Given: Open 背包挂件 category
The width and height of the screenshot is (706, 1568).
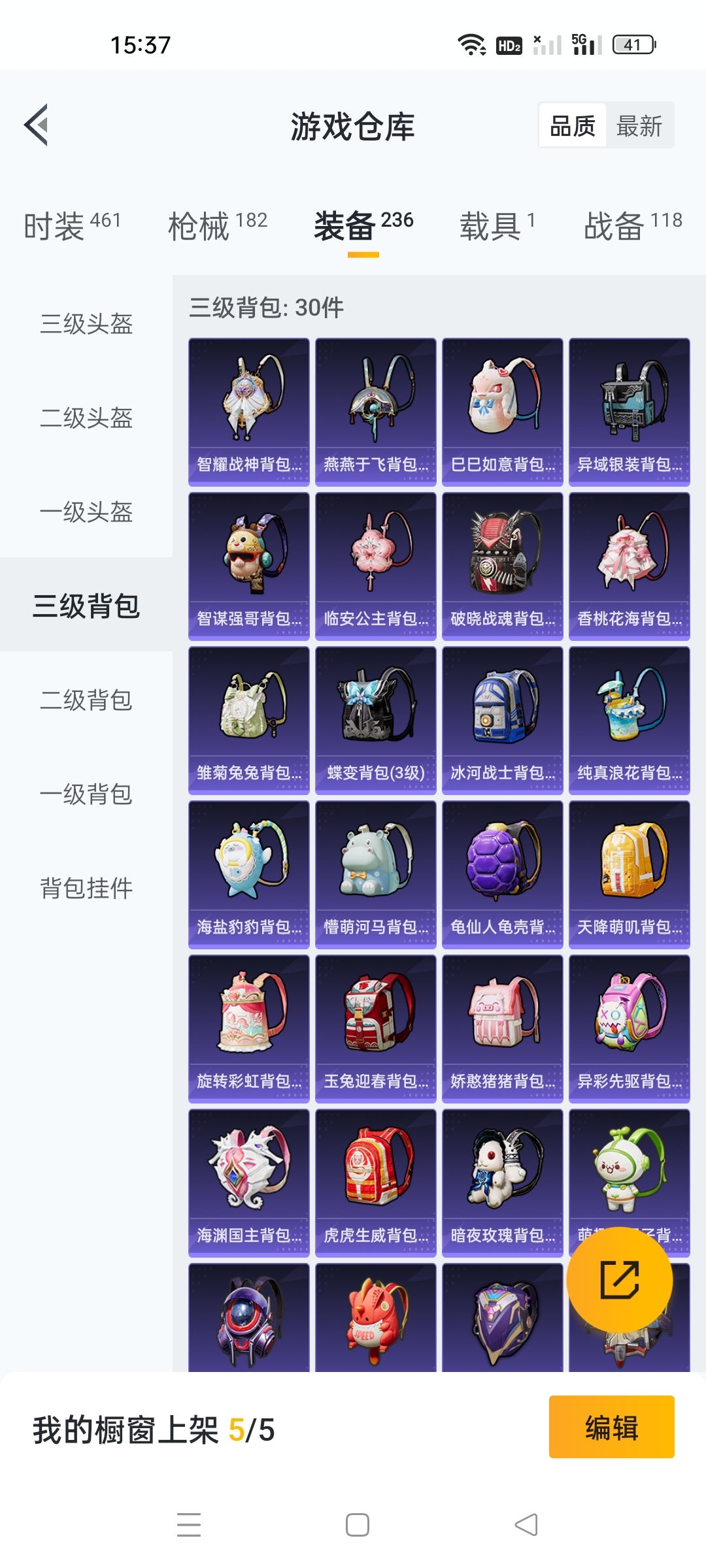Looking at the screenshot, I should [86, 888].
